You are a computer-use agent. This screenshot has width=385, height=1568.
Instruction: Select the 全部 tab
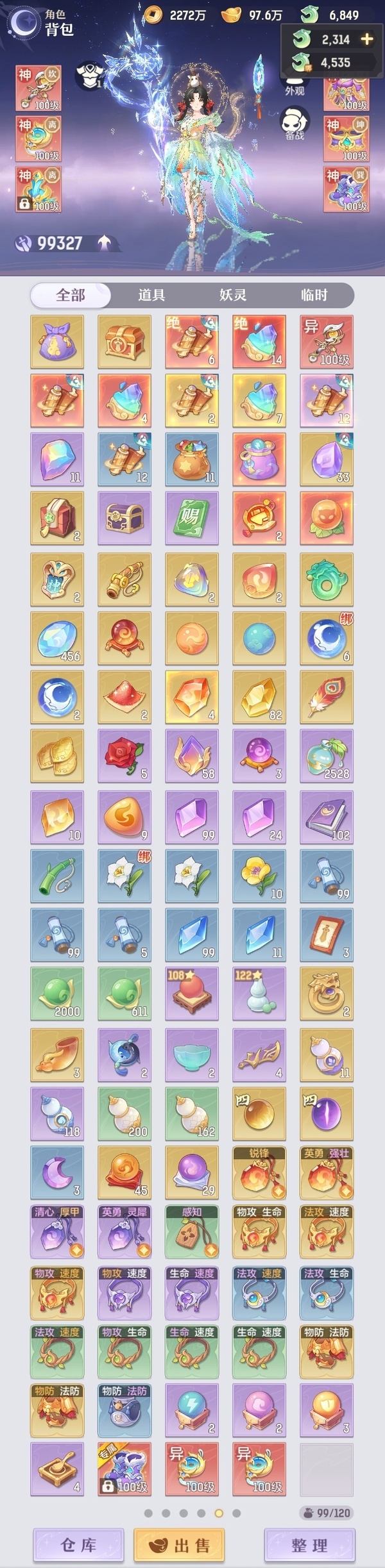pyautogui.click(x=71, y=295)
